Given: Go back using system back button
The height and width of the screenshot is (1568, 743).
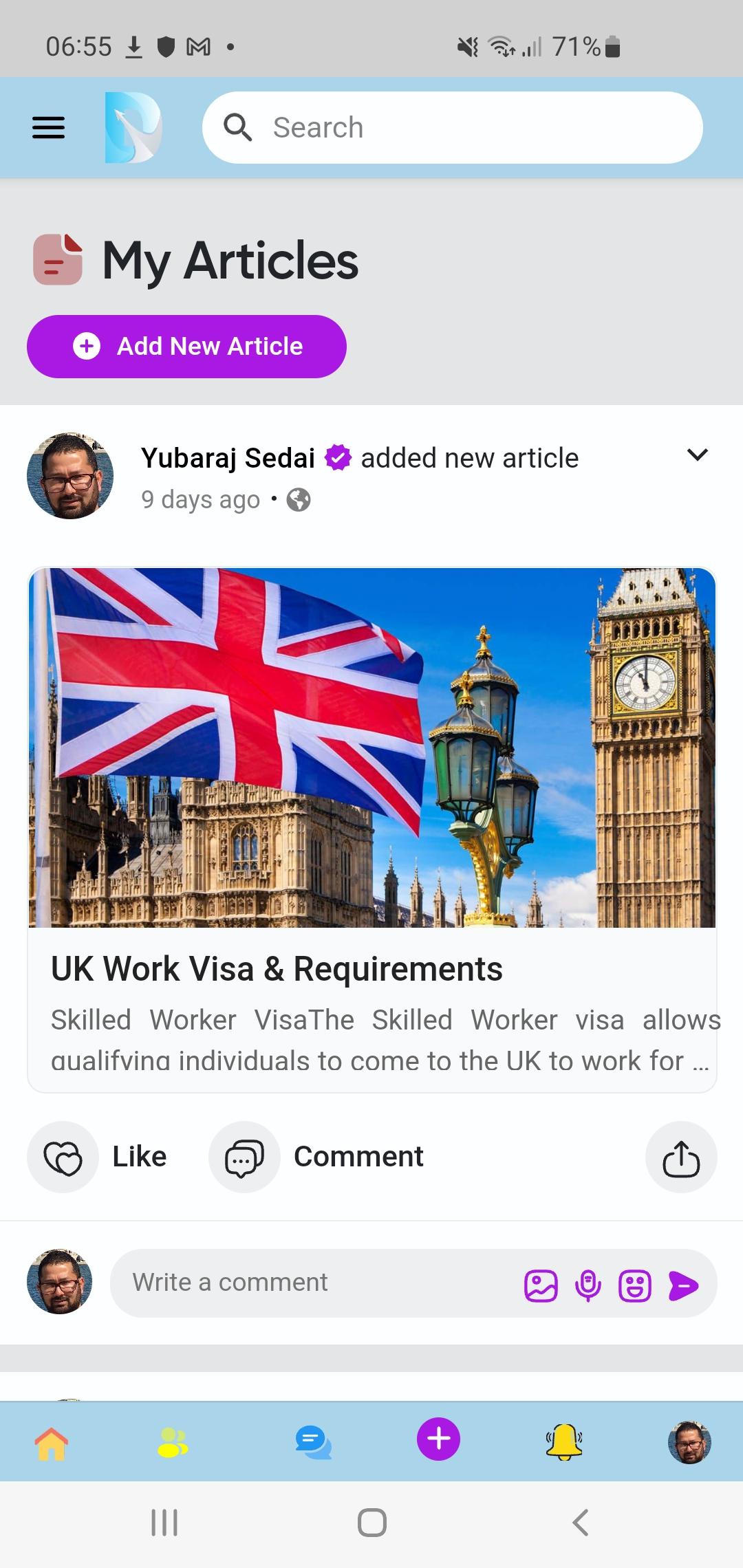Looking at the screenshot, I should pos(581,1523).
